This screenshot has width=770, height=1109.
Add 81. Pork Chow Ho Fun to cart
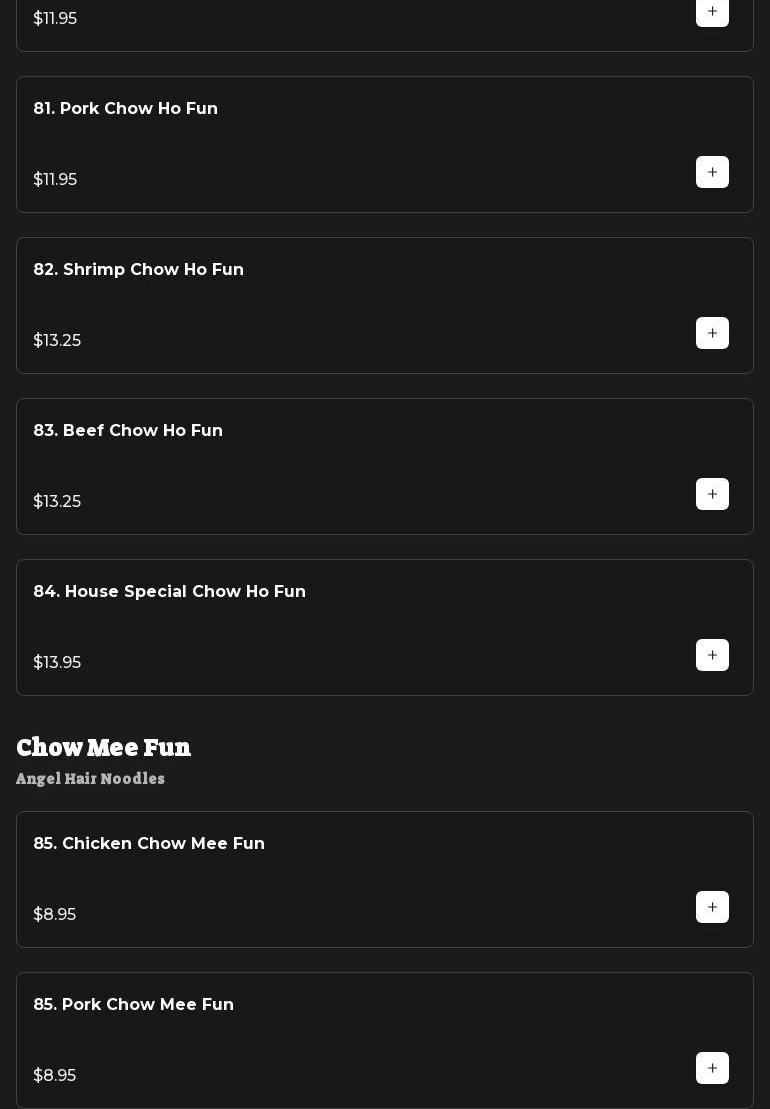click(712, 172)
